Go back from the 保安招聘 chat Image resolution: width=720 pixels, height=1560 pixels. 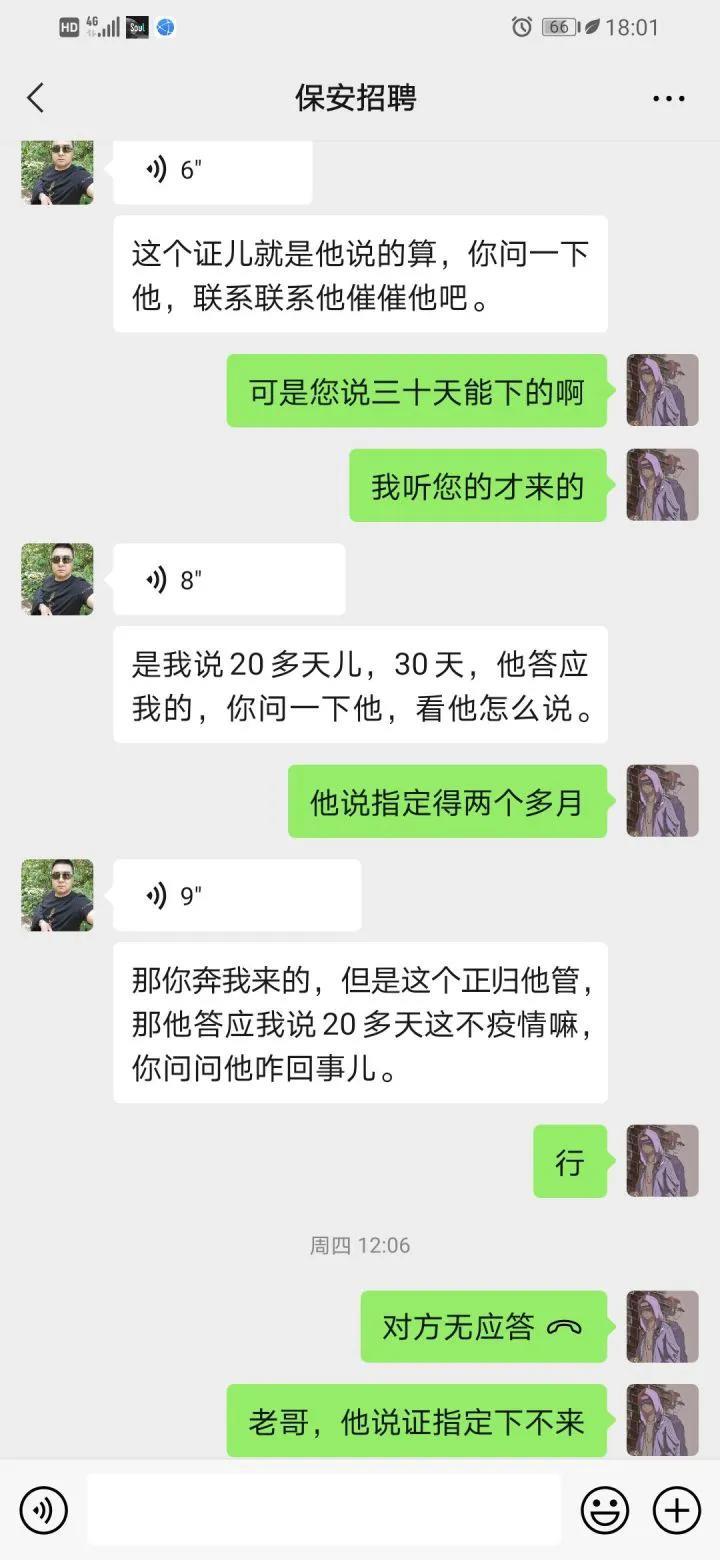coord(36,98)
